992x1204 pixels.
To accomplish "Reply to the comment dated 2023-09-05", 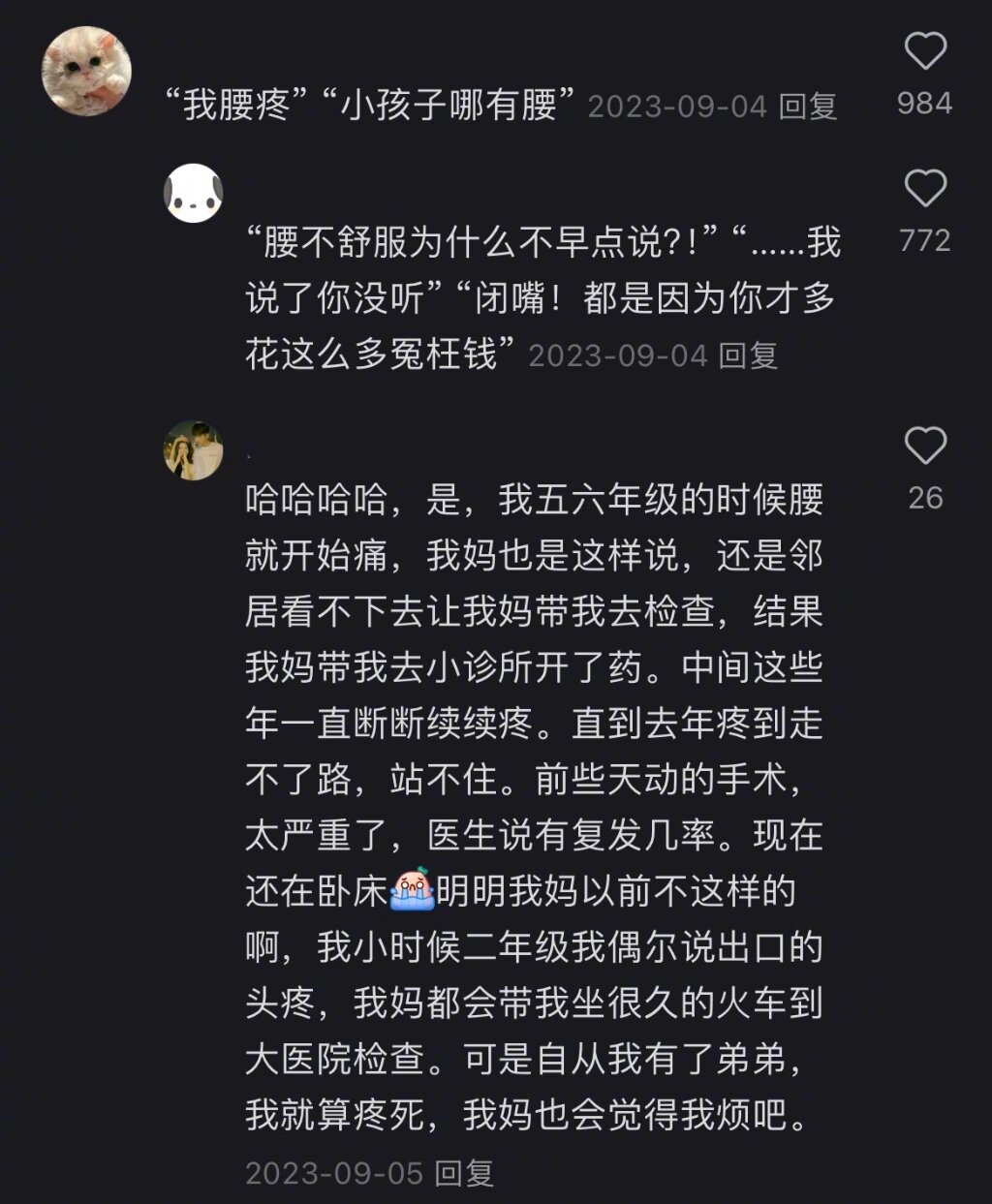I will point(464,1173).
